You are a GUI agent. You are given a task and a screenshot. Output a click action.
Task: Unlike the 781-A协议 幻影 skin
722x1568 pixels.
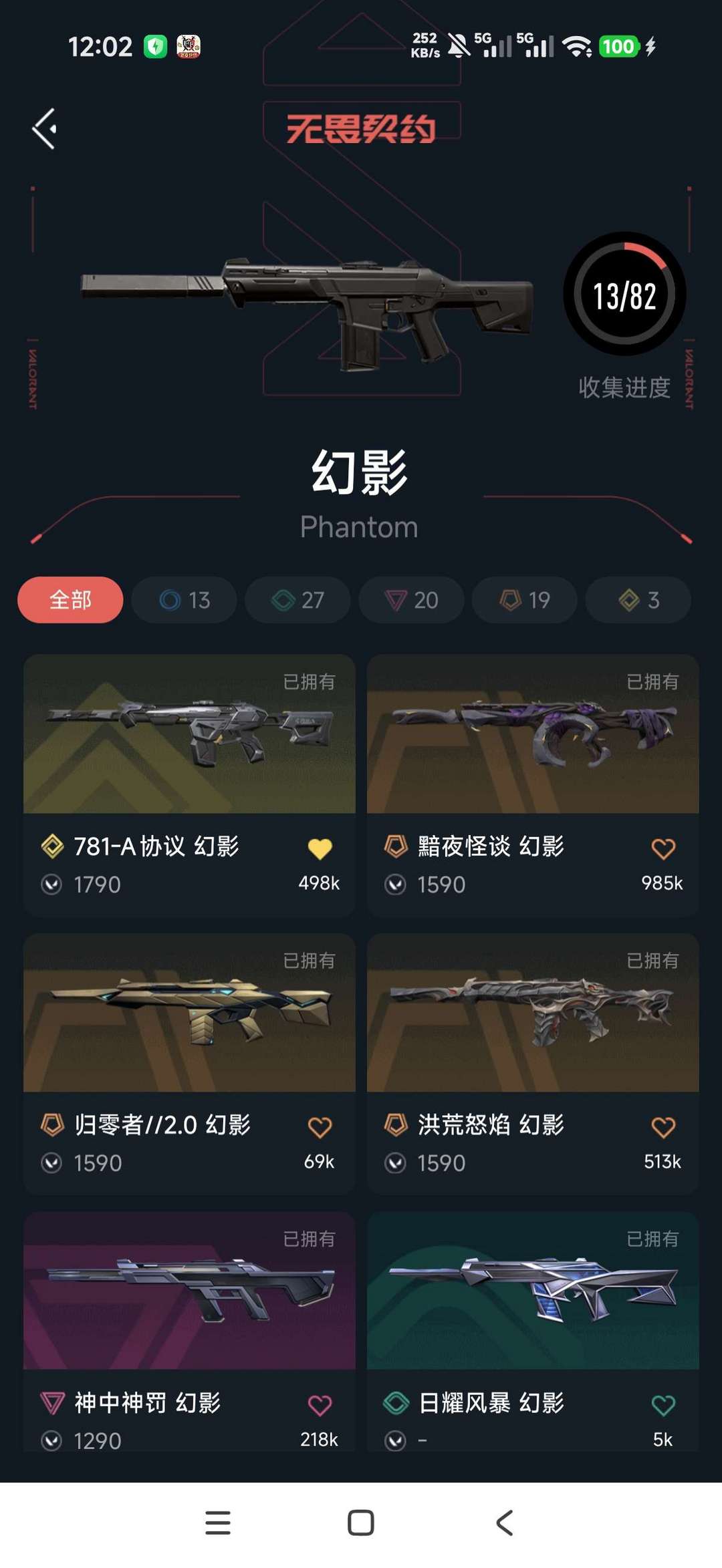[x=320, y=849]
